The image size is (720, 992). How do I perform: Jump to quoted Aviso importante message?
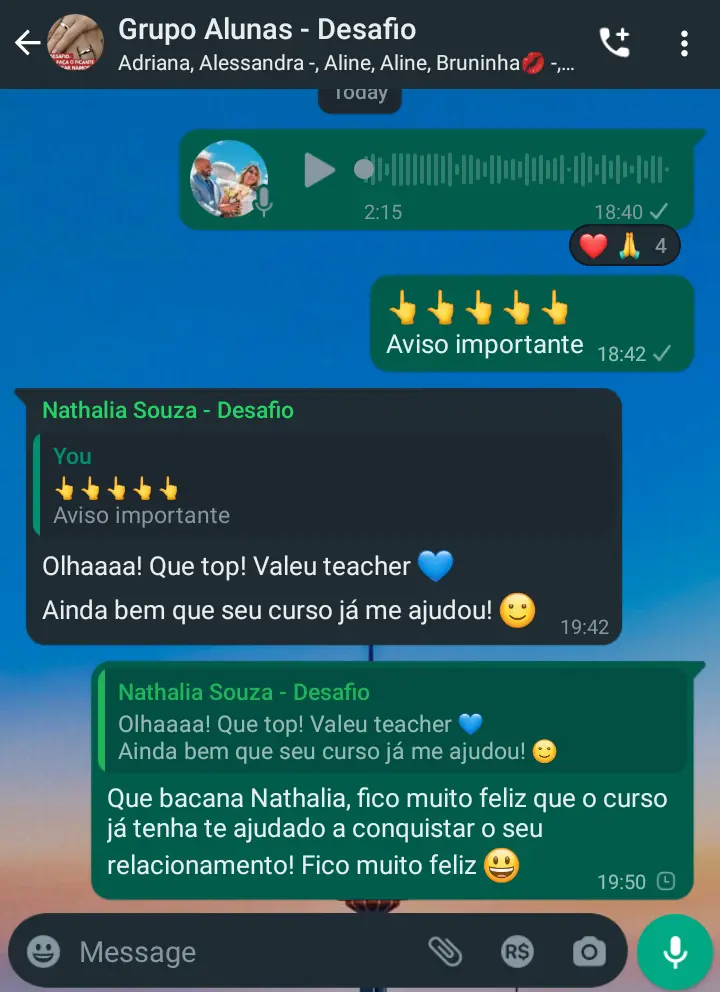[x=322, y=486]
